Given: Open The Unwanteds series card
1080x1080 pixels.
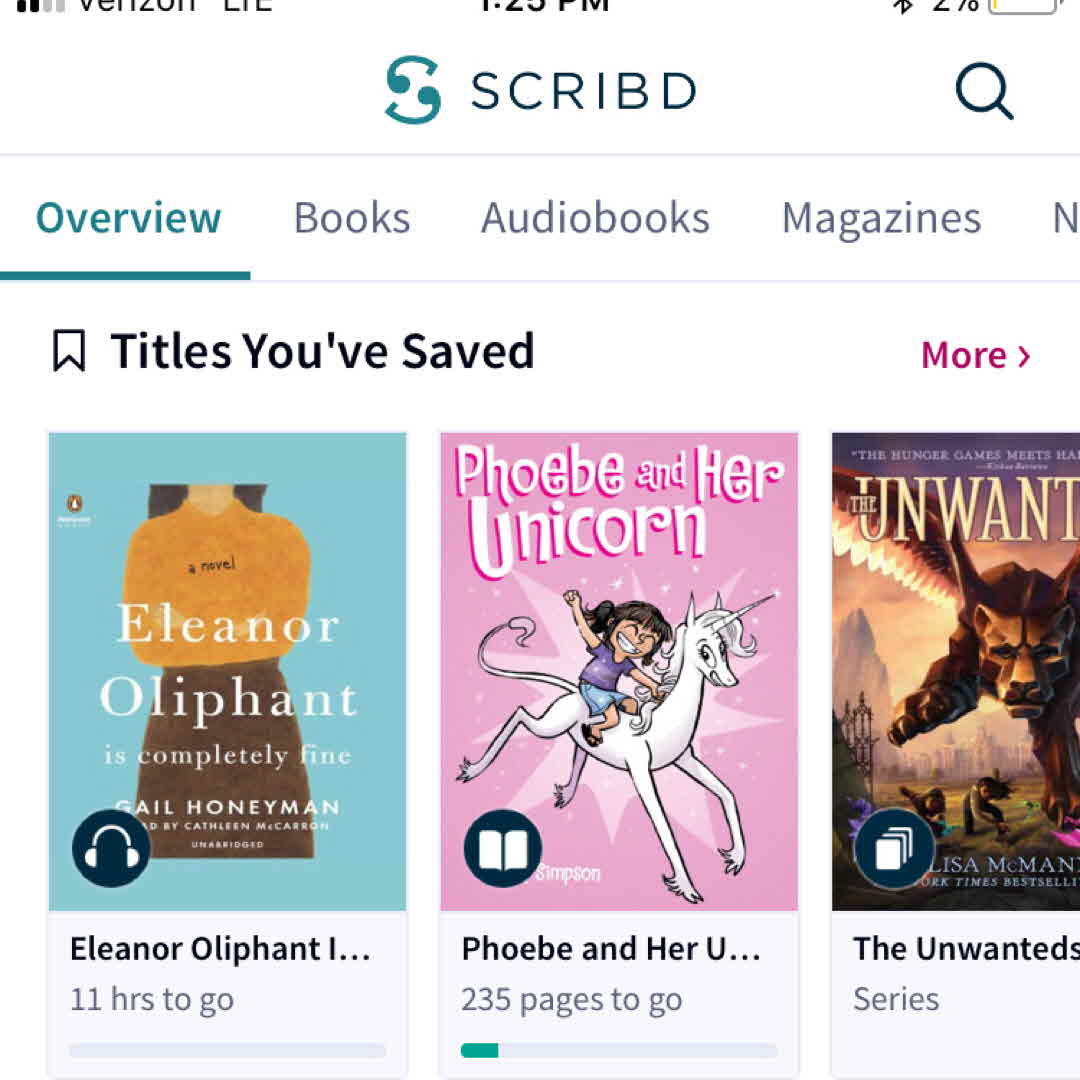Looking at the screenshot, I should pyautogui.click(x=955, y=670).
